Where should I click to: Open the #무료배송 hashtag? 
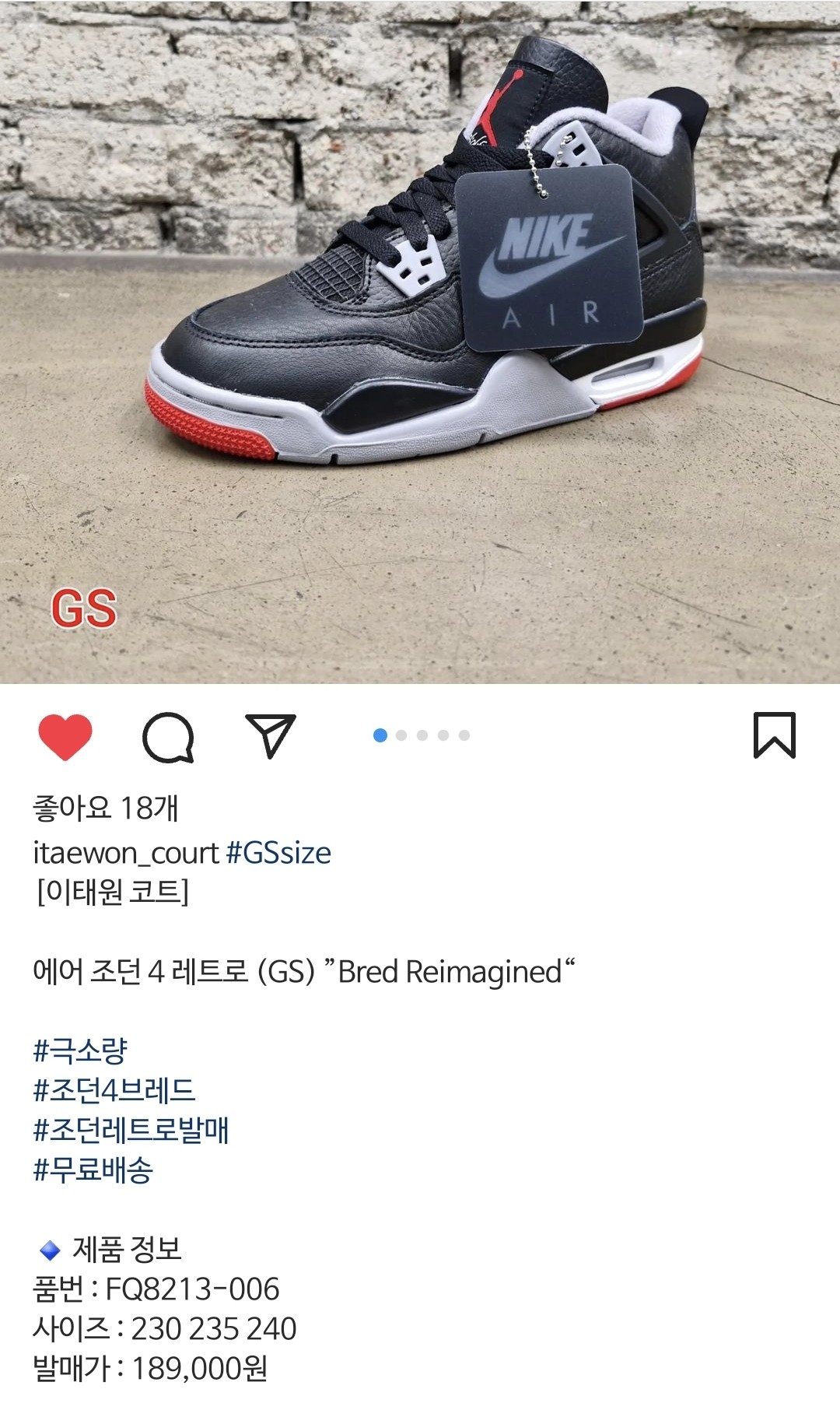pos(93,1169)
